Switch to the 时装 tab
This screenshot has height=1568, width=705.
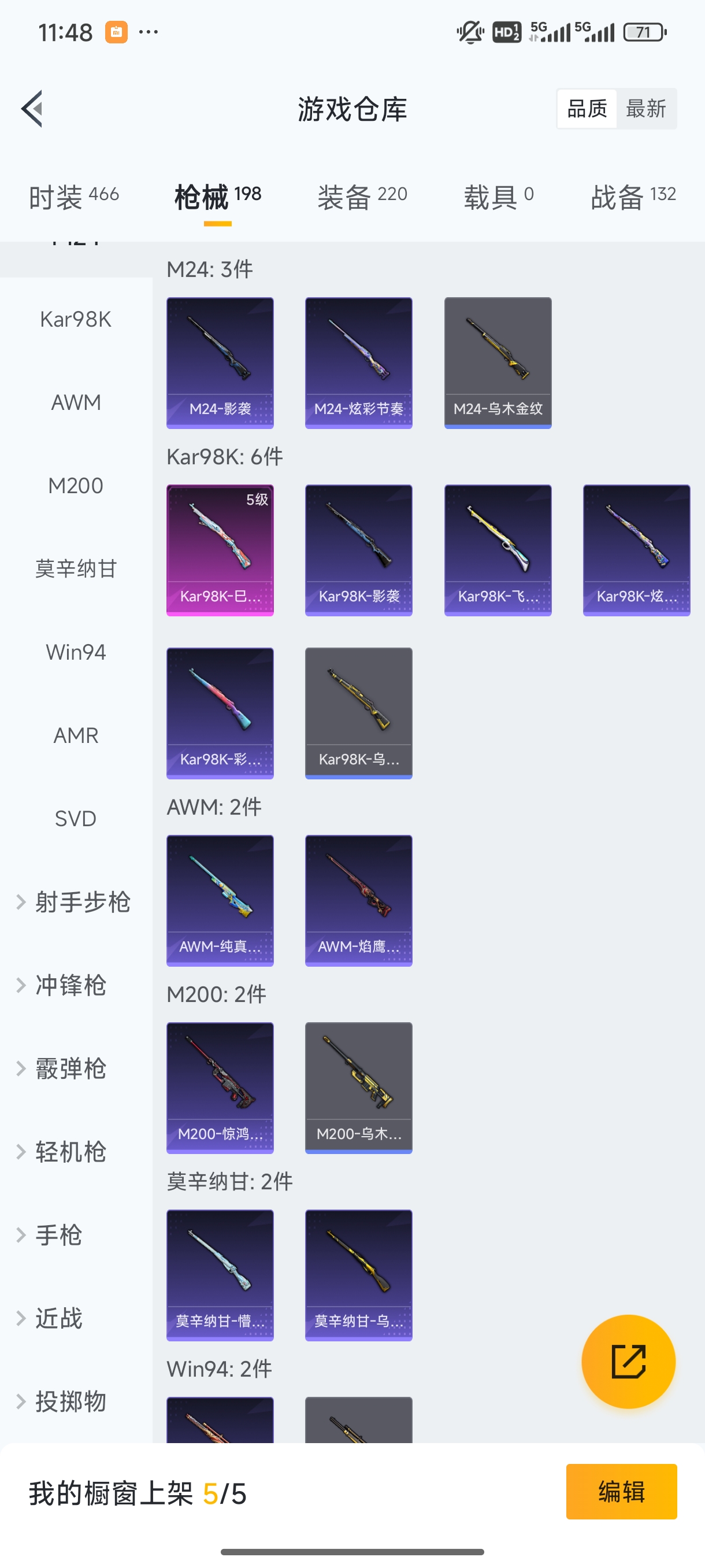[73, 196]
